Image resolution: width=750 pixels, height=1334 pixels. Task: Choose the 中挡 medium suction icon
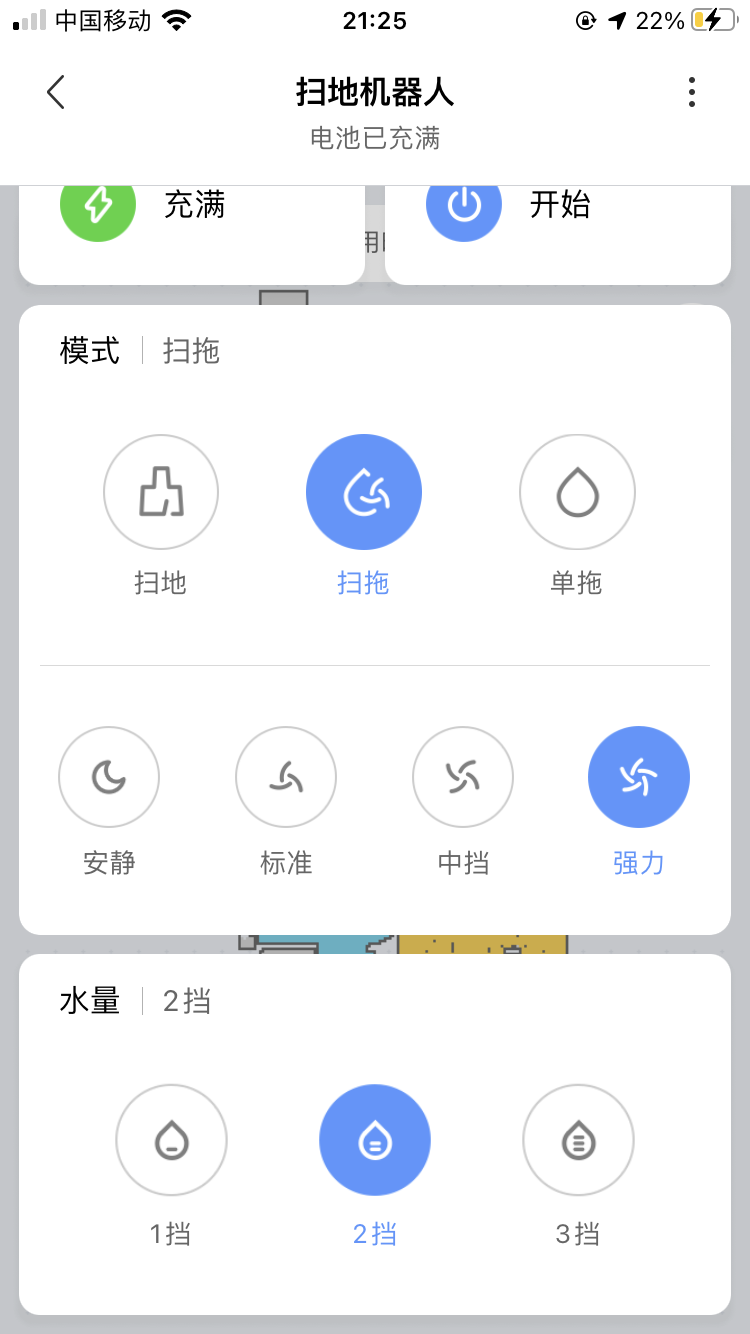click(462, 777)
